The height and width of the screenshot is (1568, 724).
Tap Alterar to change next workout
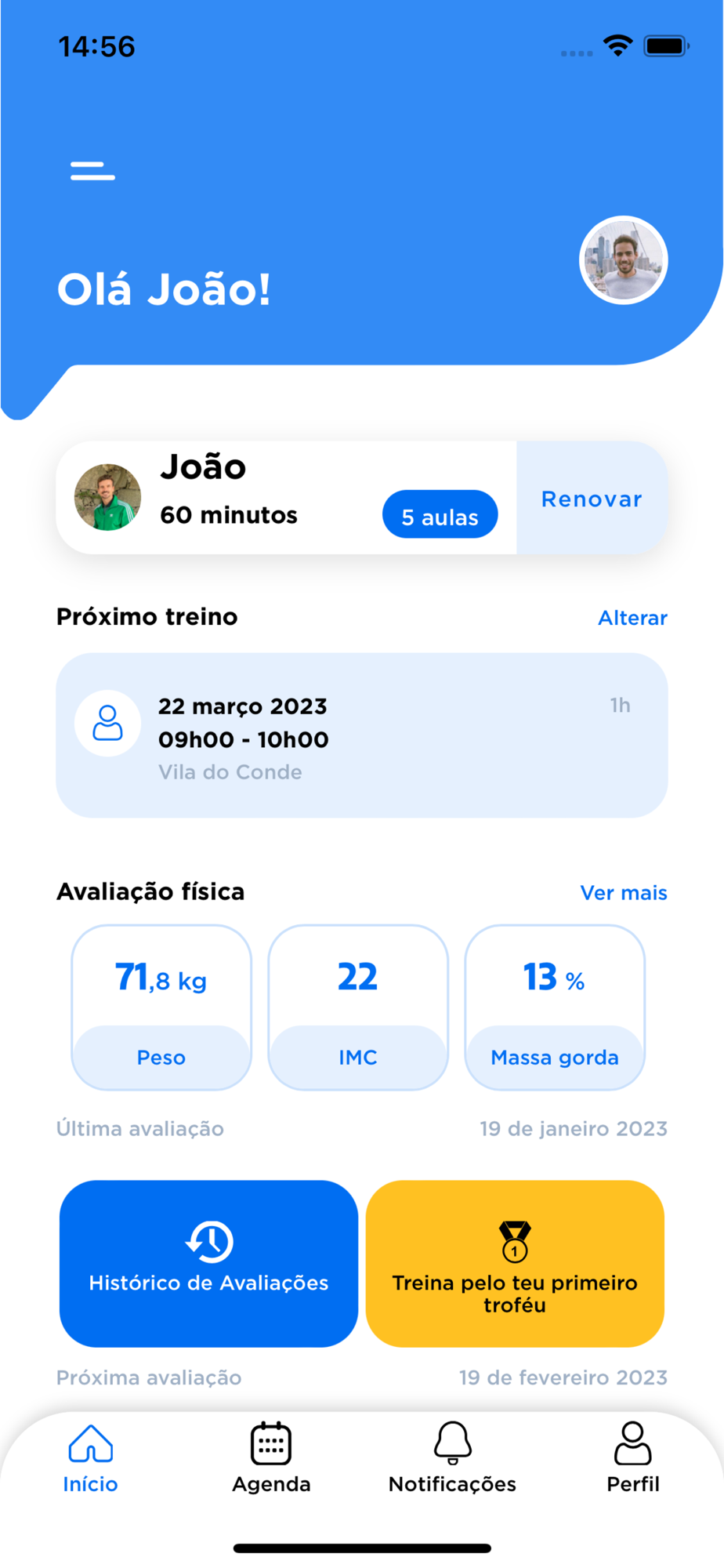tap(632, 618)
